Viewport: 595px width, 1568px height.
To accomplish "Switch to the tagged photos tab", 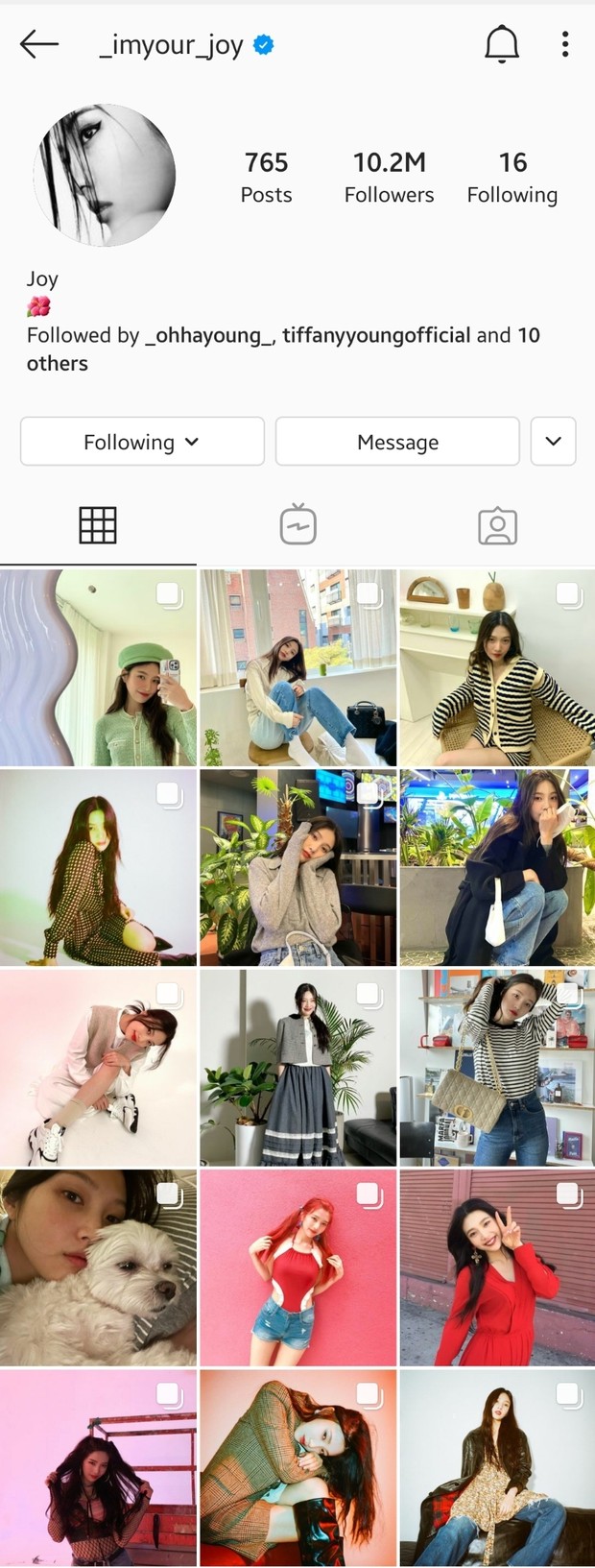I will click(x=497, y=525).
